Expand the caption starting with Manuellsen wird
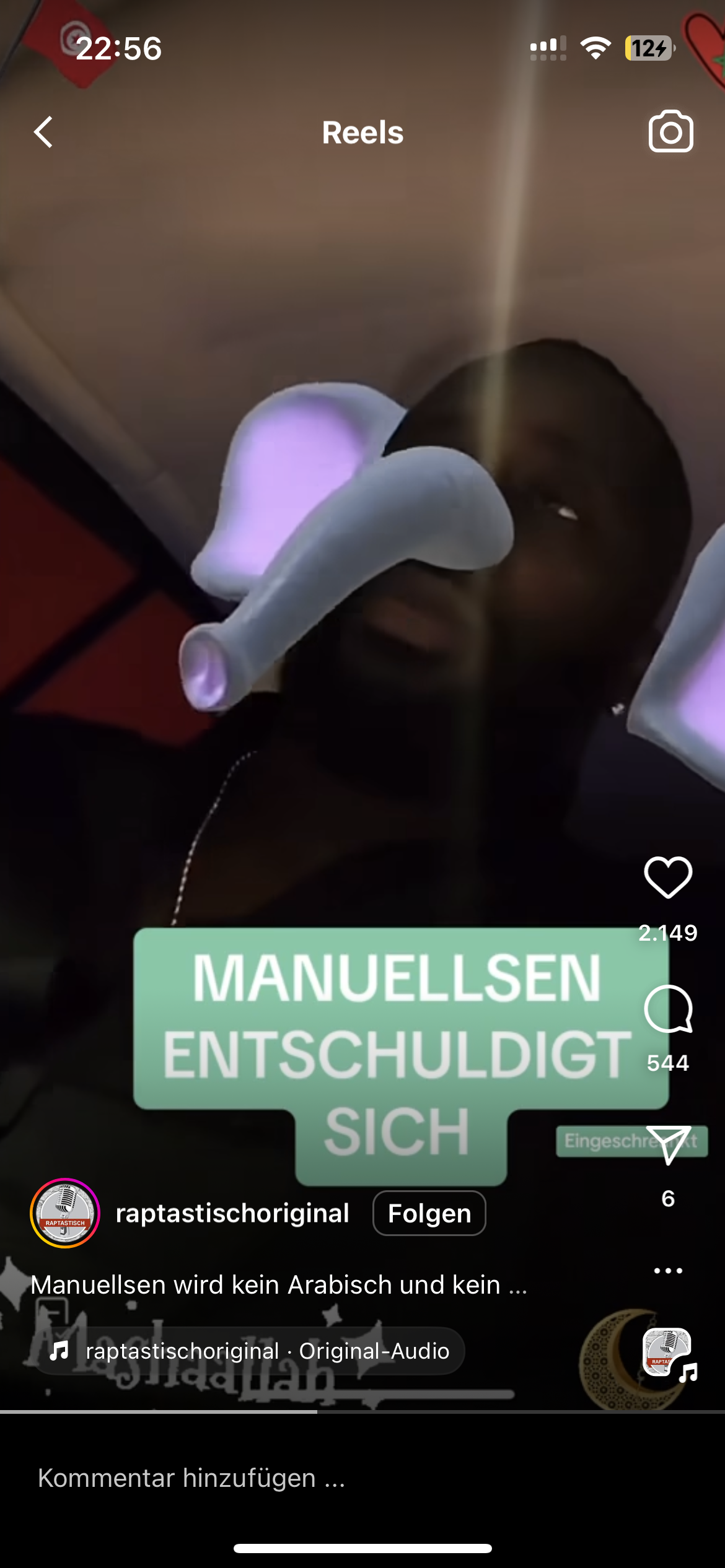Viewport: 725px width, 1568px height. [279, 1285]
